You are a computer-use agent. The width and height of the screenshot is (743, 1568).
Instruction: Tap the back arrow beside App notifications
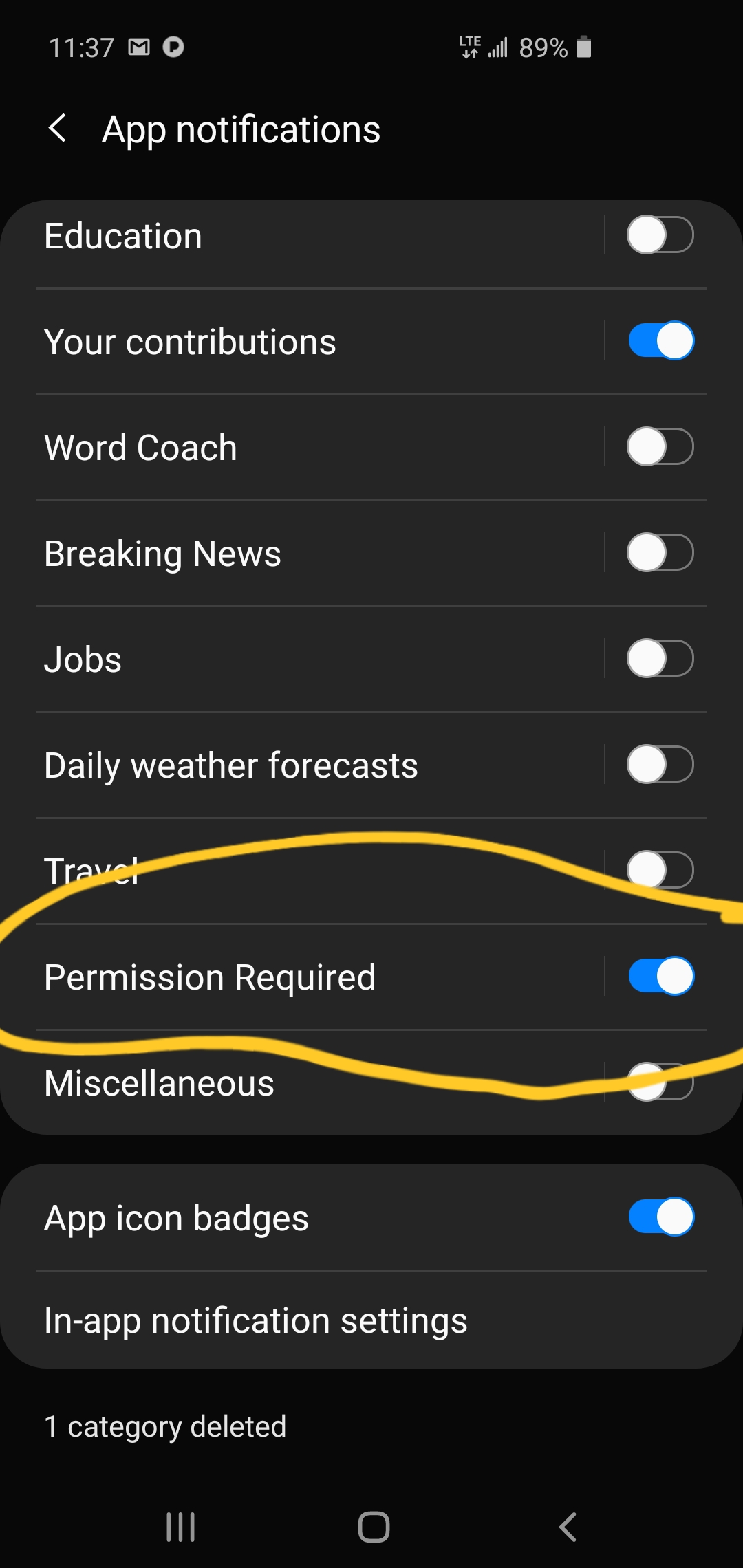click(x=58, y=129)
